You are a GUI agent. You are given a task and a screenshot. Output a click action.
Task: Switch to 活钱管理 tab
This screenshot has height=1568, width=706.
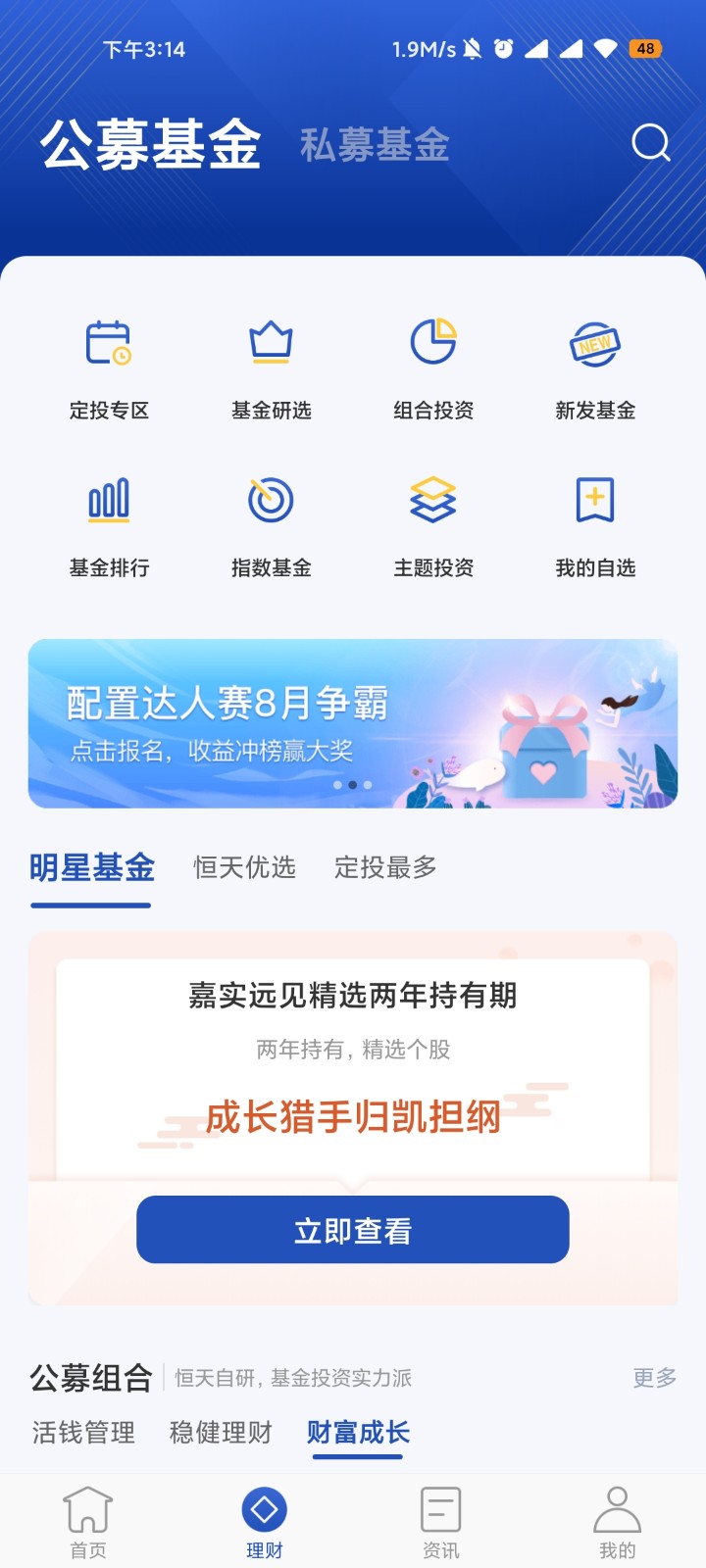(83, 1433)
